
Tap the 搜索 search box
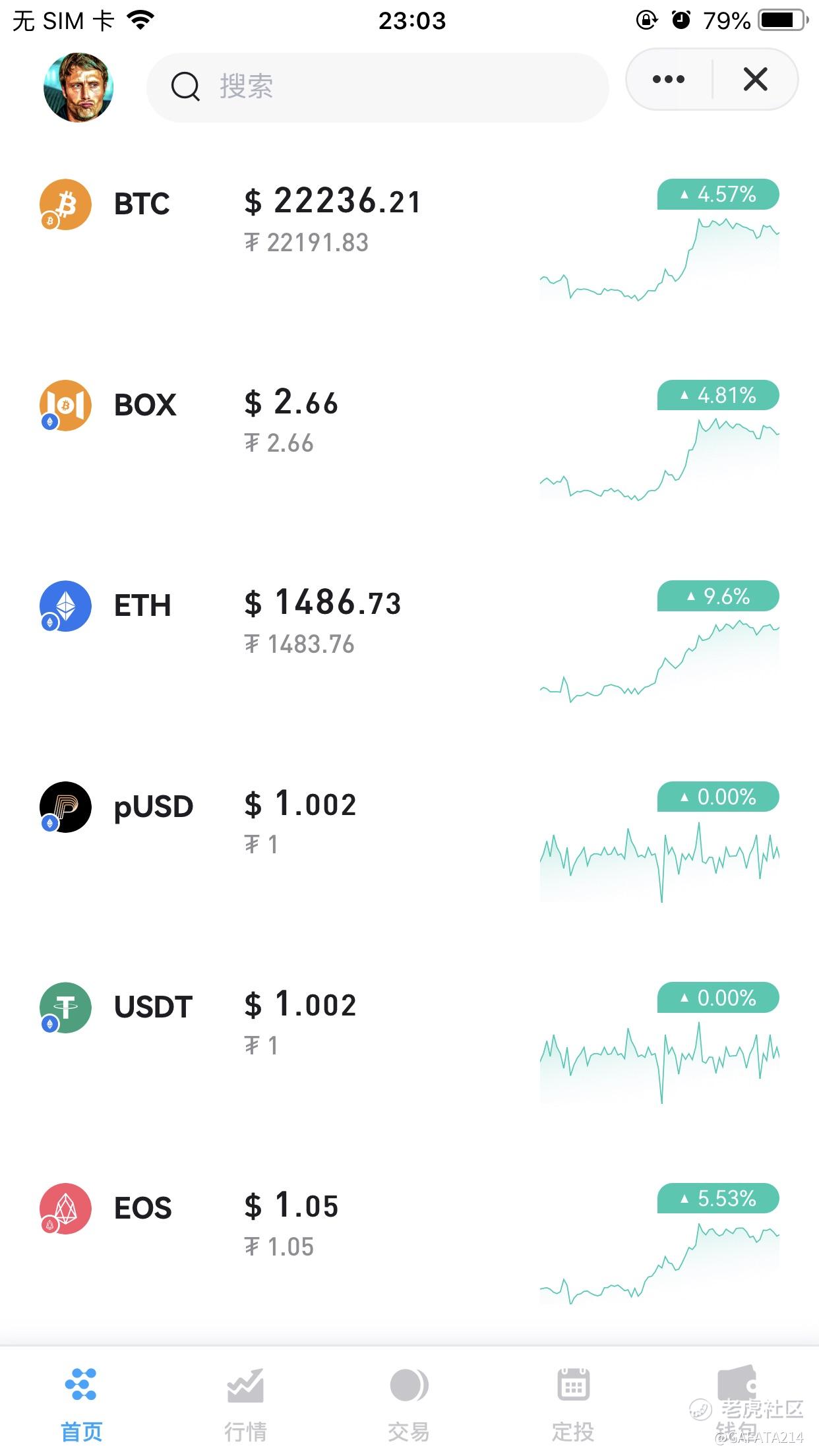click(377, 87)
